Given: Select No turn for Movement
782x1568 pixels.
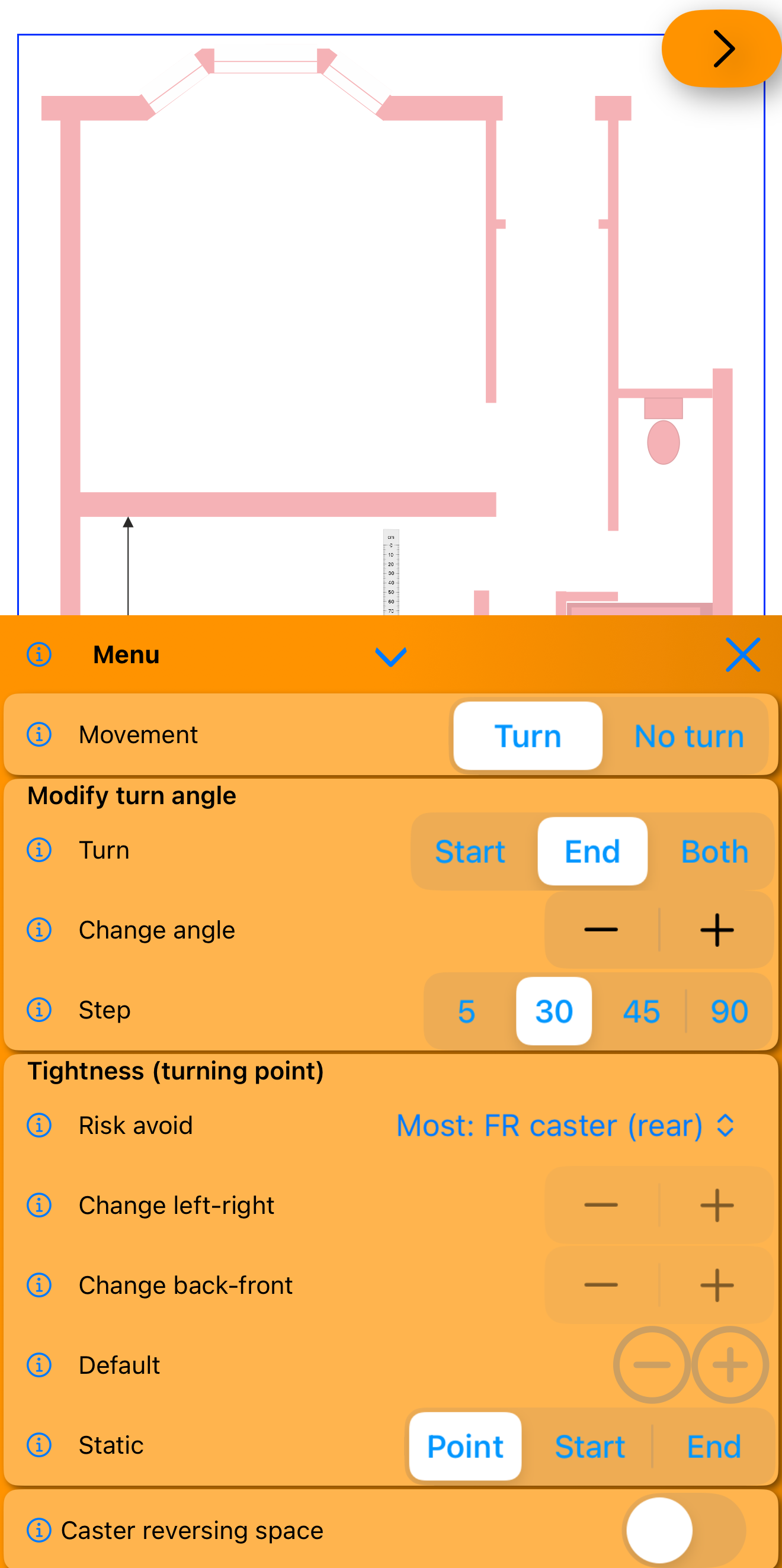Looking at the screenshot, I should [x=688, y=736].
